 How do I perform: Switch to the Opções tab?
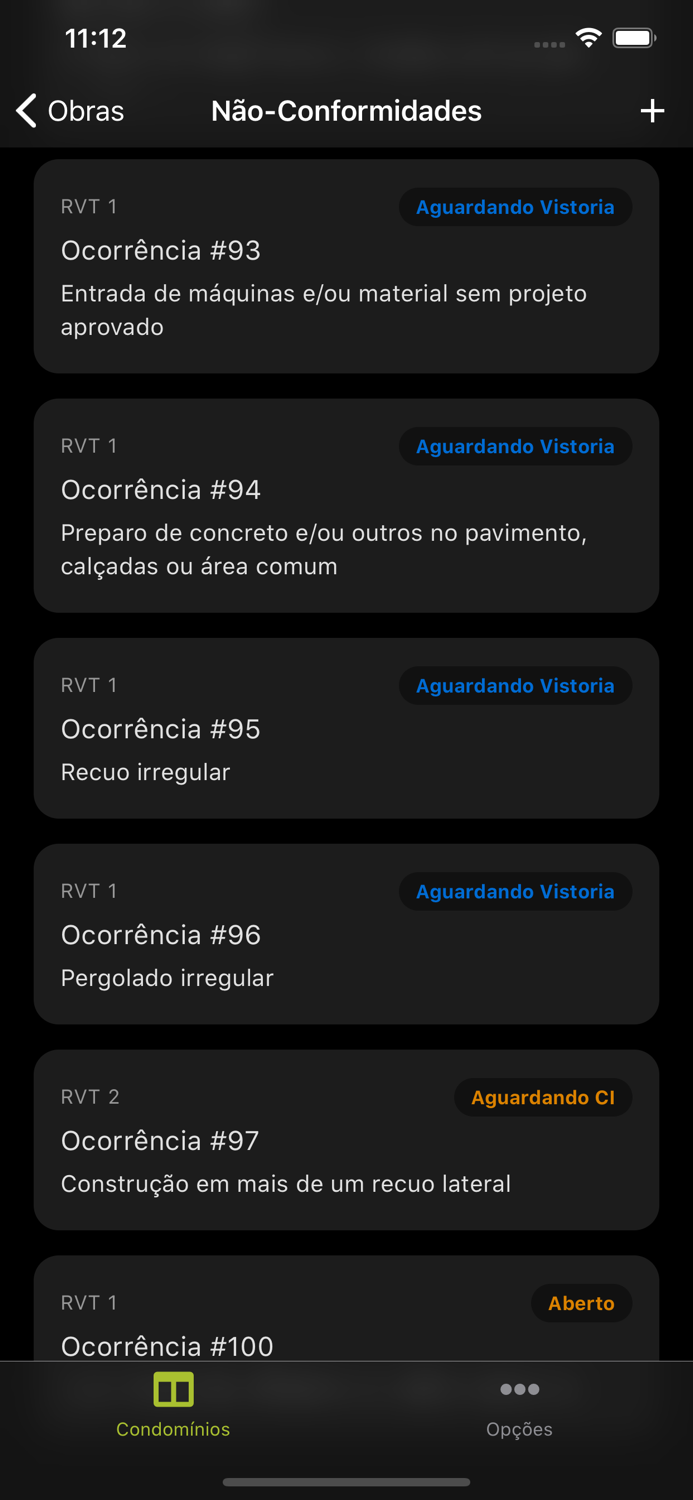[x=519, y=1404]
